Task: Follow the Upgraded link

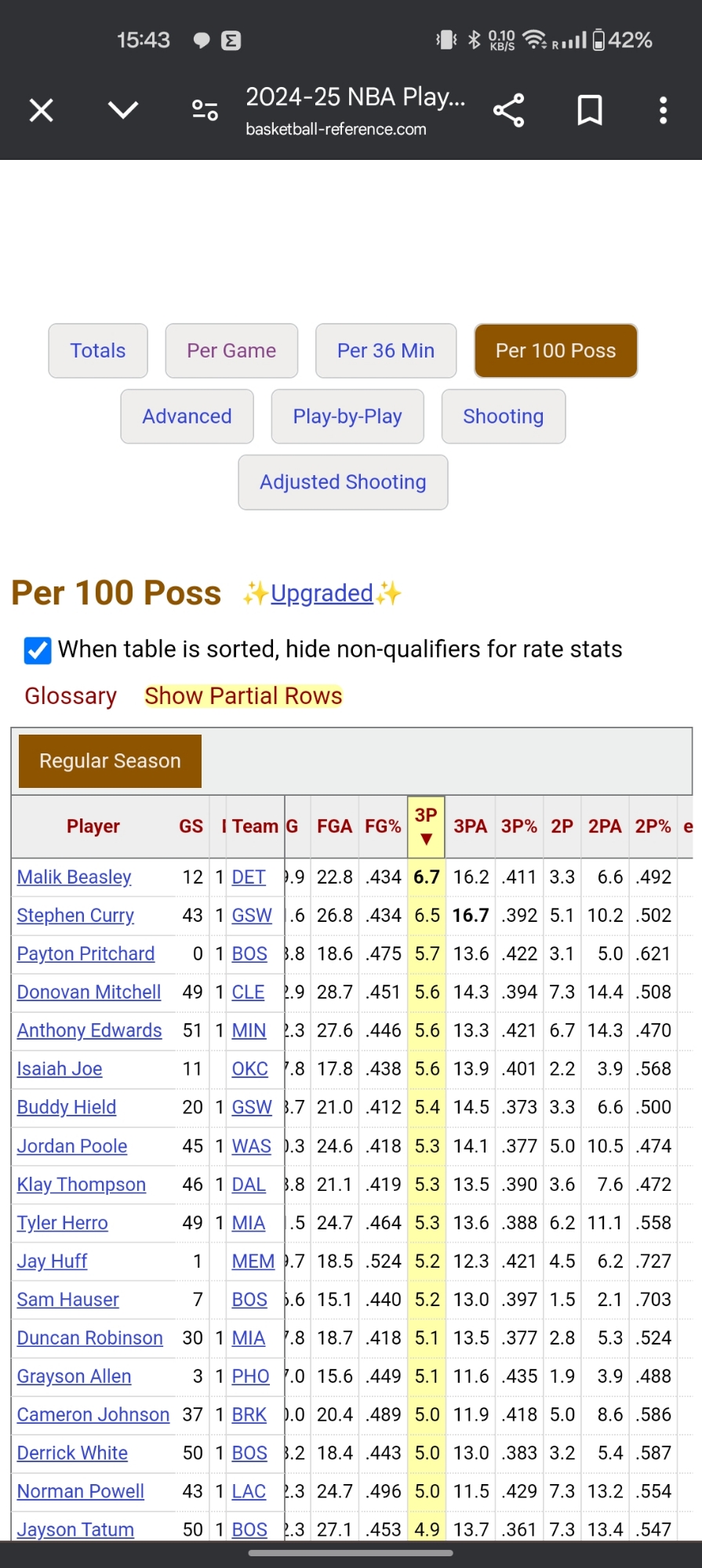Action: tap(322, 593)
